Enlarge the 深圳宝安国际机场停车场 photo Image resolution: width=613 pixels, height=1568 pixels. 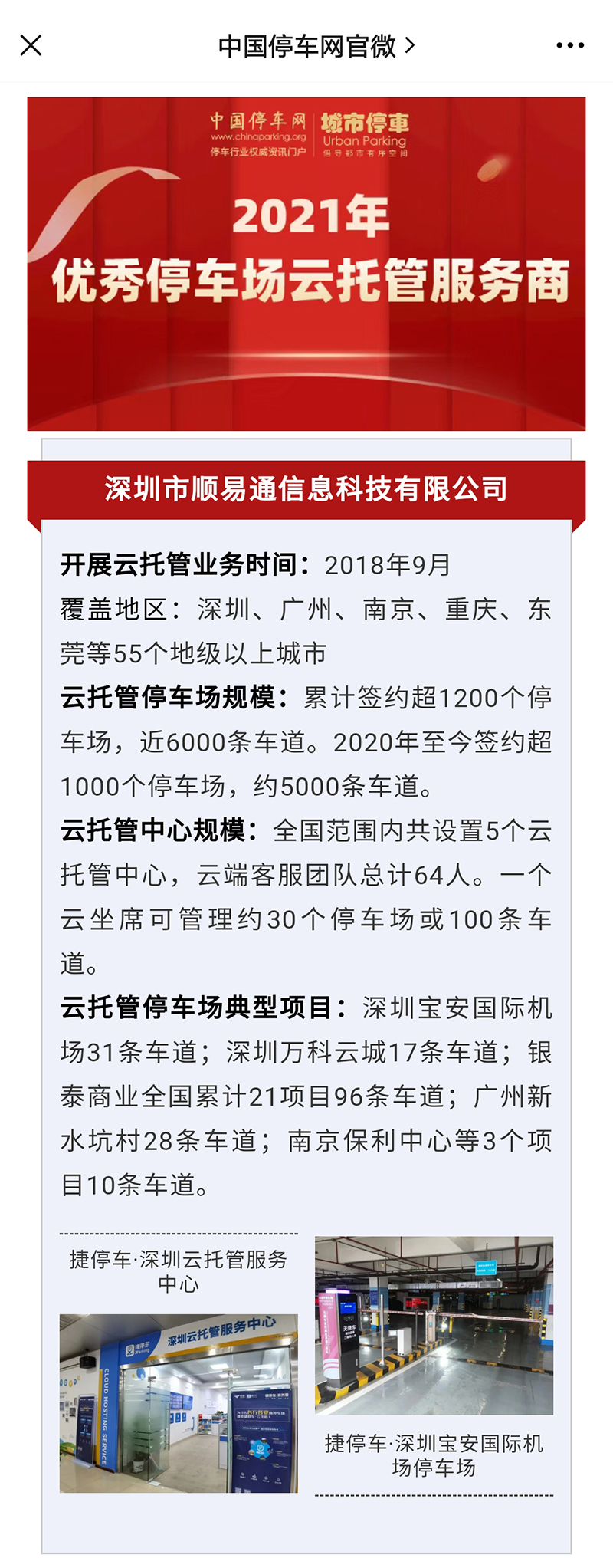(x=434, y=1325)
